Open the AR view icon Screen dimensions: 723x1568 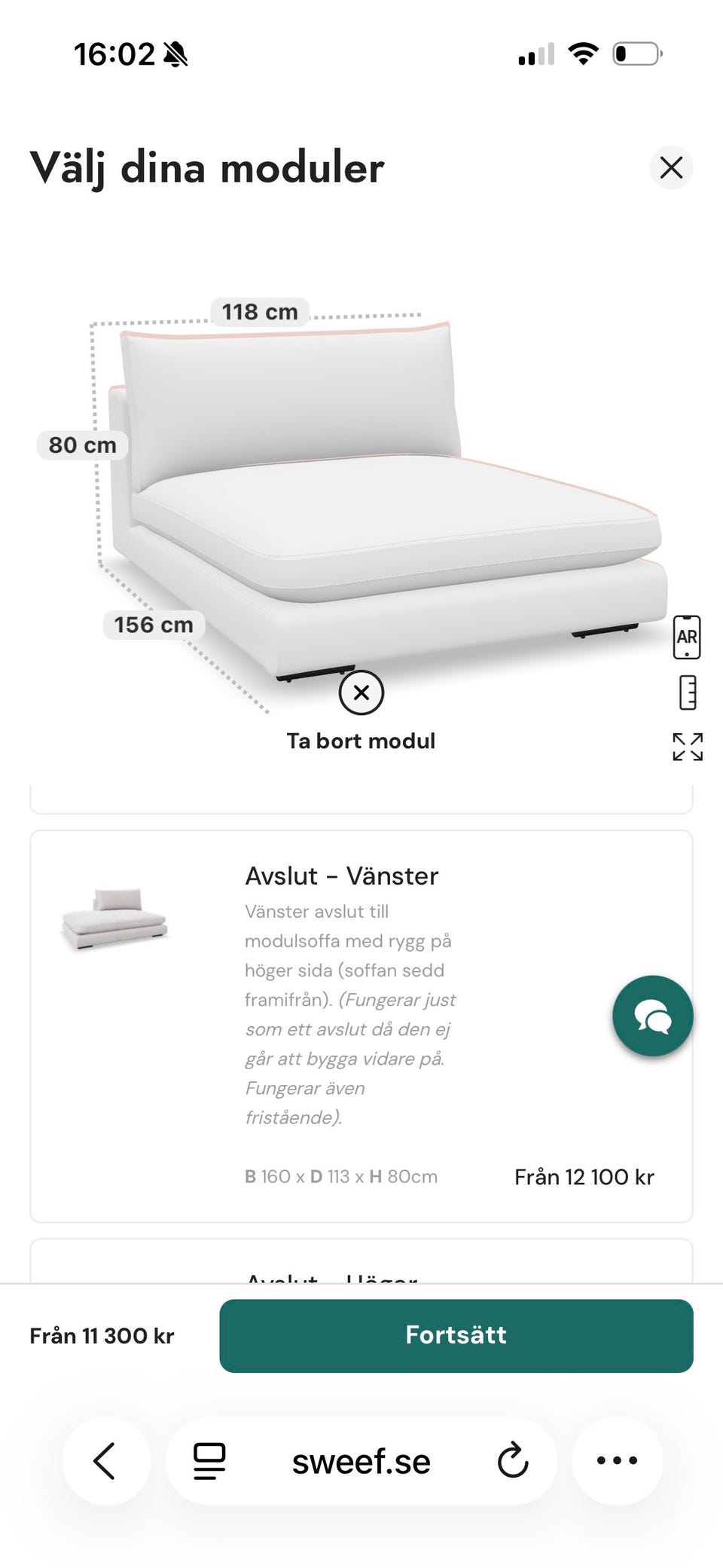[x=687, y=637]
